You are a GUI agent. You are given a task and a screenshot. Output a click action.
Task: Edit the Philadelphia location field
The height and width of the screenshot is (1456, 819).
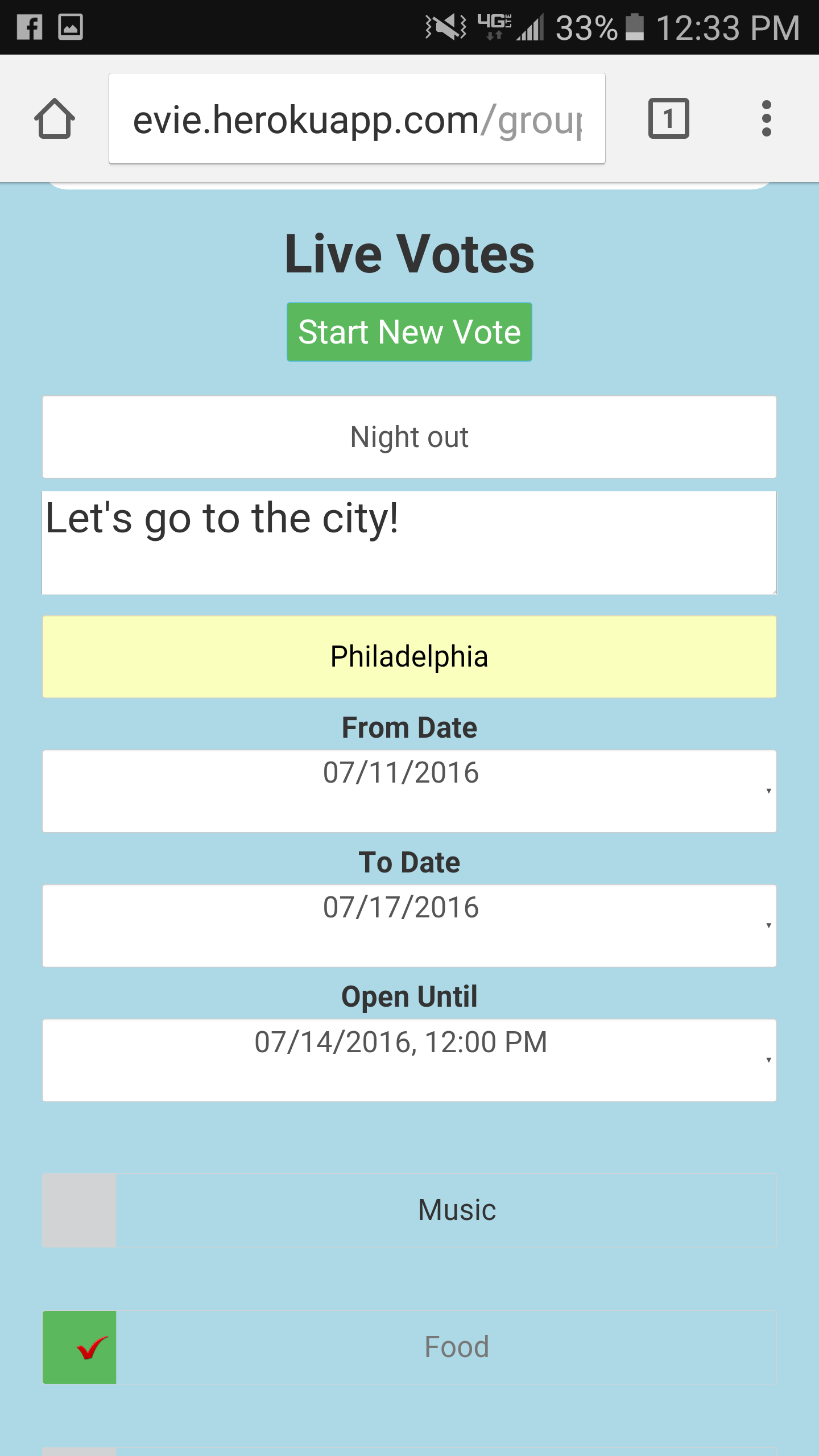point(409,656)
